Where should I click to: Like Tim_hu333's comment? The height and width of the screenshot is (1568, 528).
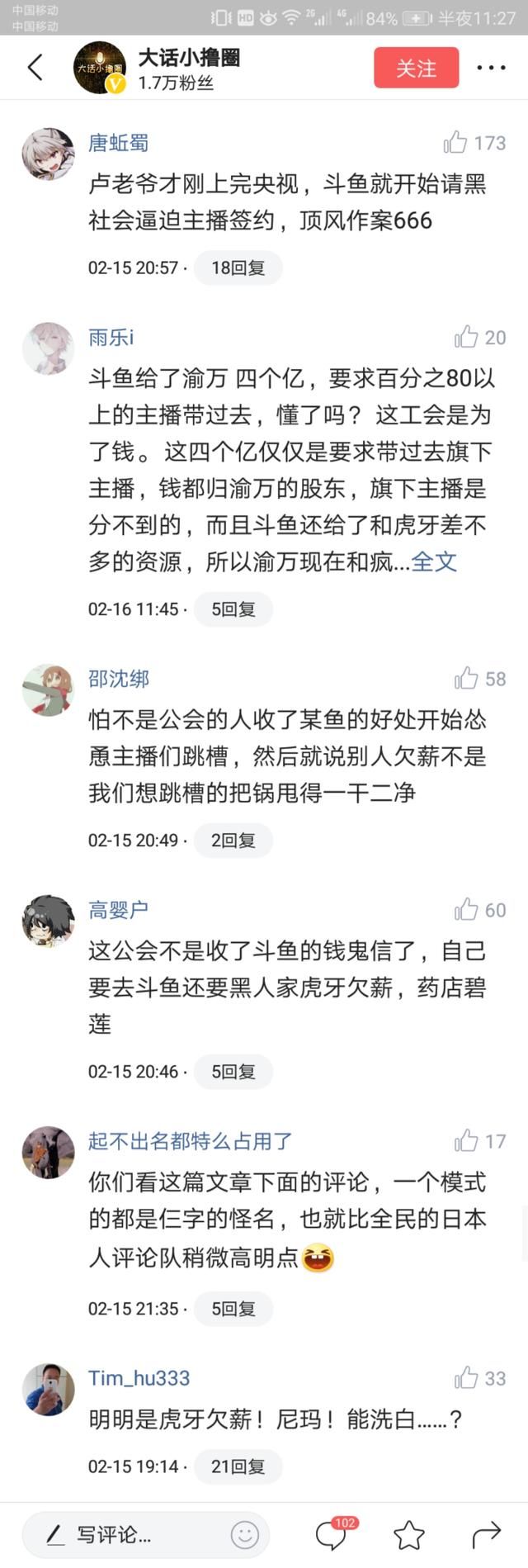point(467,1378)
